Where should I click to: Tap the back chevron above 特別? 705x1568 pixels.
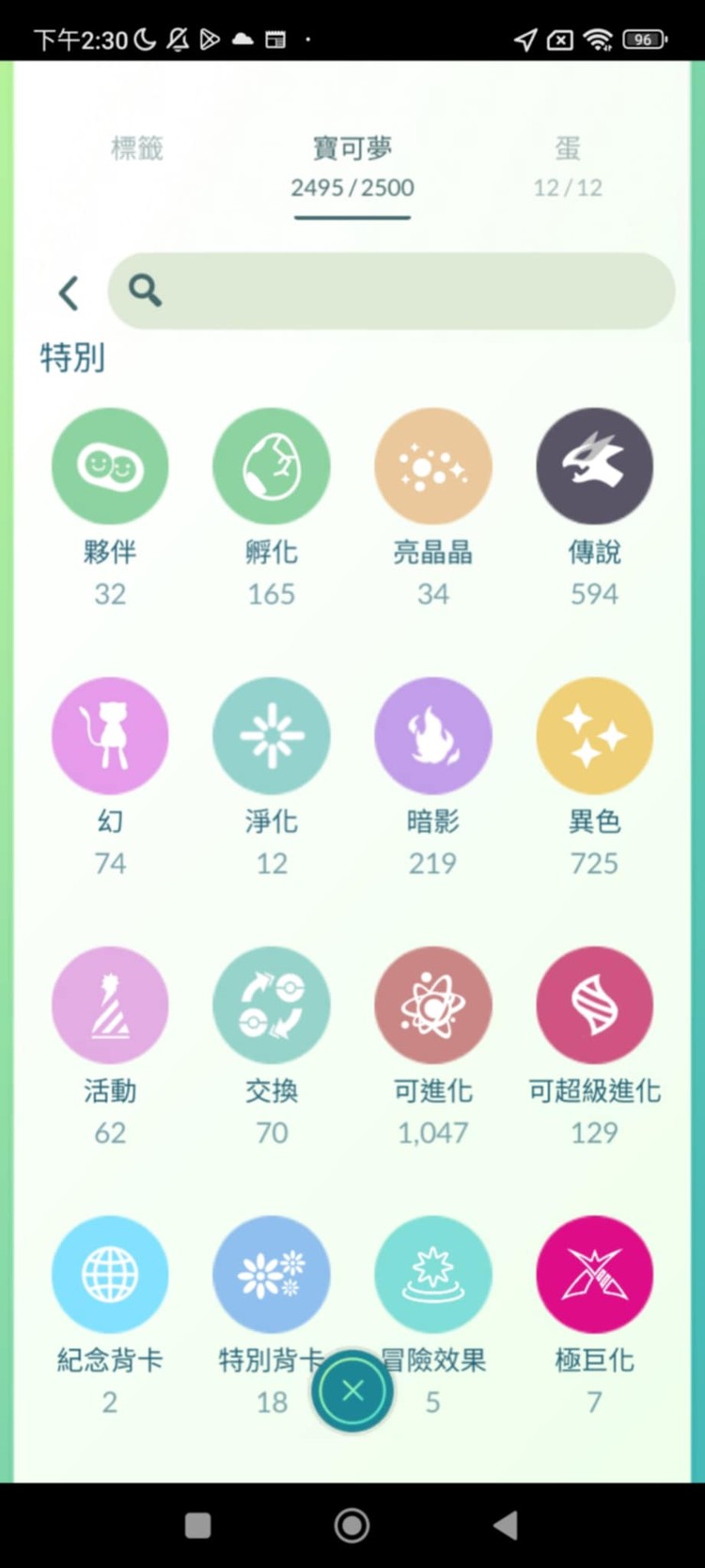[68, 292]
